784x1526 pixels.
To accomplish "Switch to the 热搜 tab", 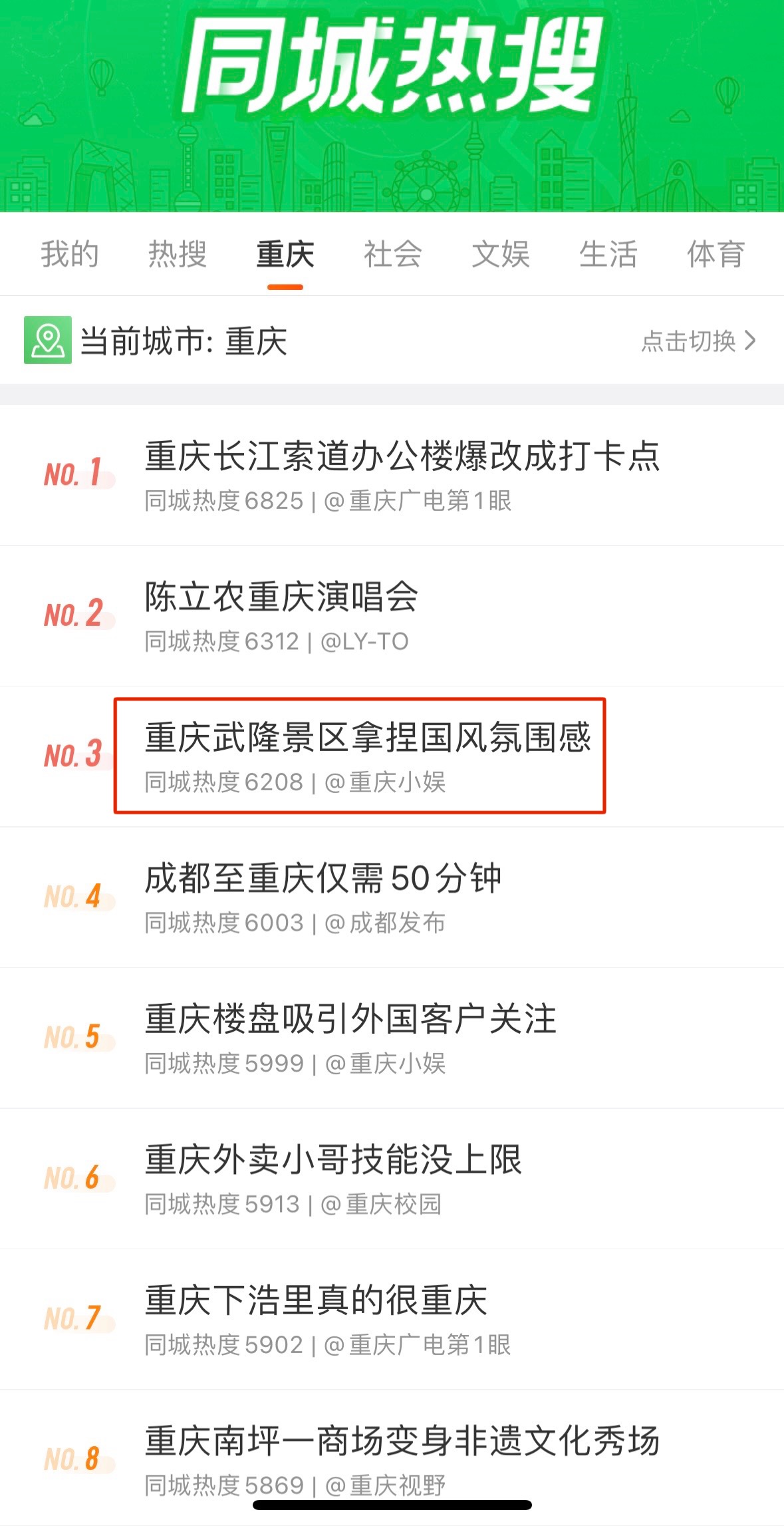I will 178,254.
